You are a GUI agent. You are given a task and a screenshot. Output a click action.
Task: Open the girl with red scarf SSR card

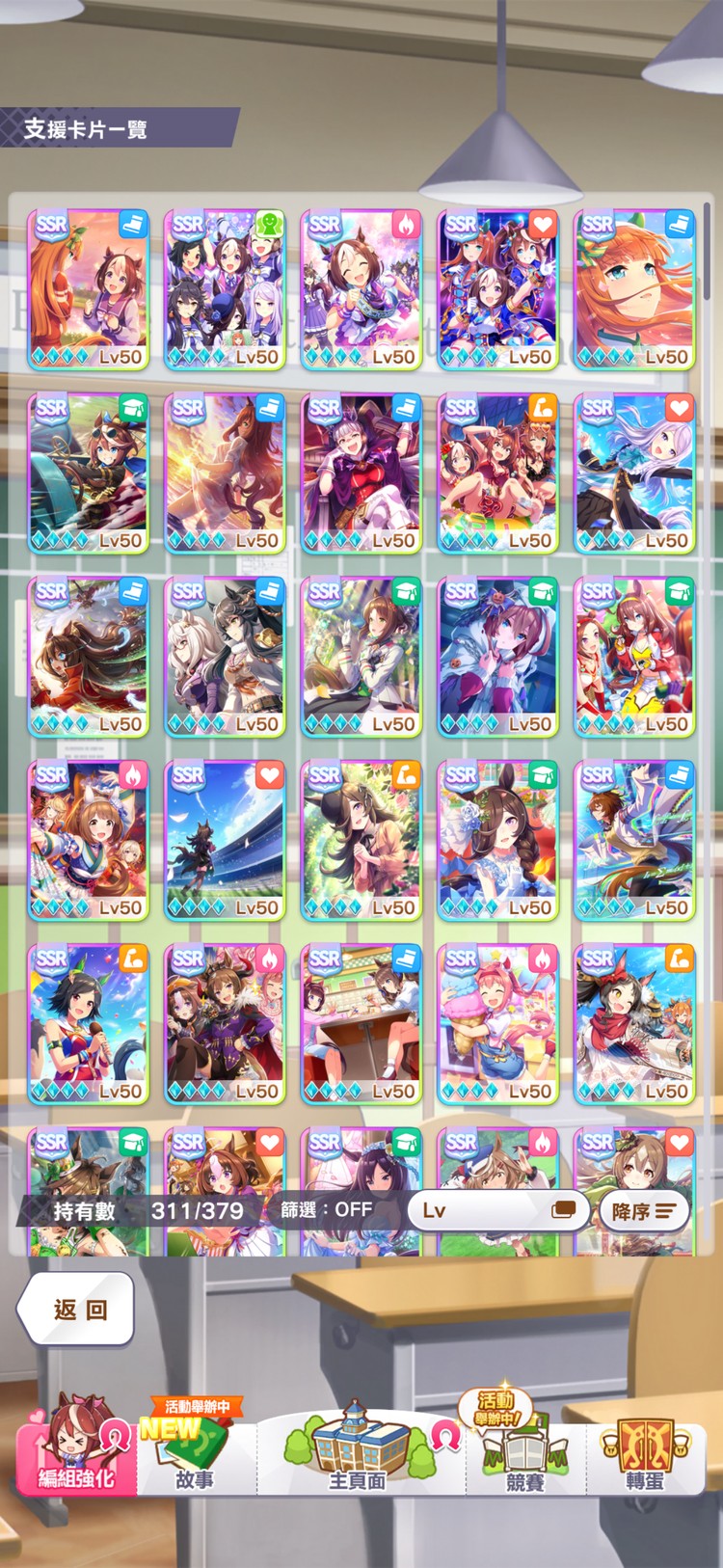click(x=634, y=1024)
